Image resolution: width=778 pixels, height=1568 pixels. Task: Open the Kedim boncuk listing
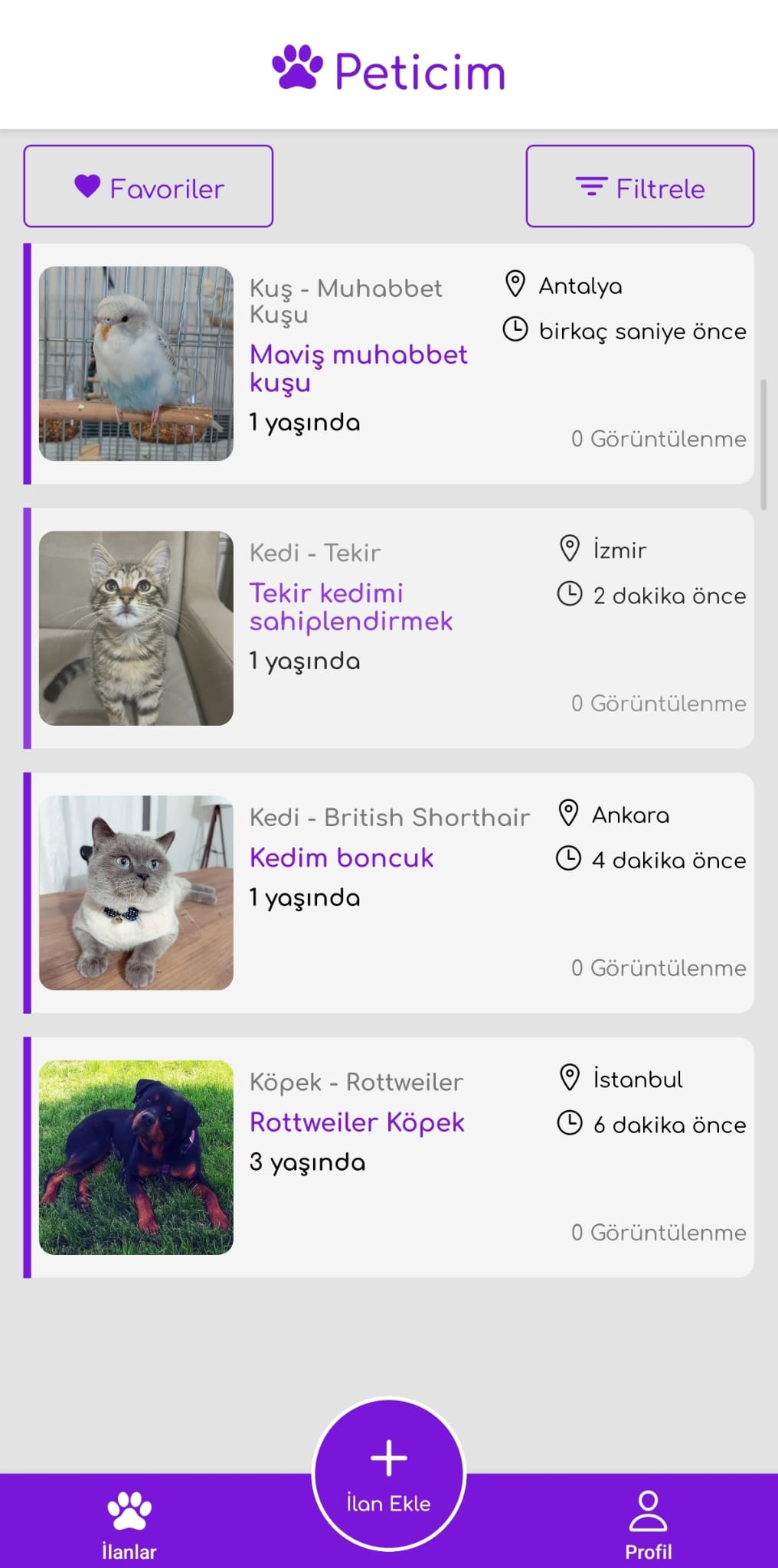click(342, 857)
